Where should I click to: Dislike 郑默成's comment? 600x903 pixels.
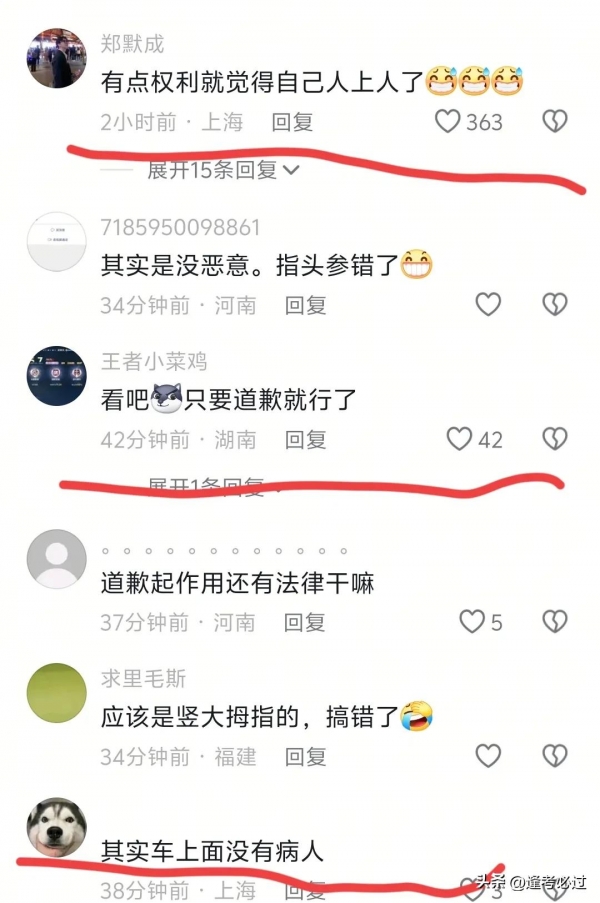554,122
